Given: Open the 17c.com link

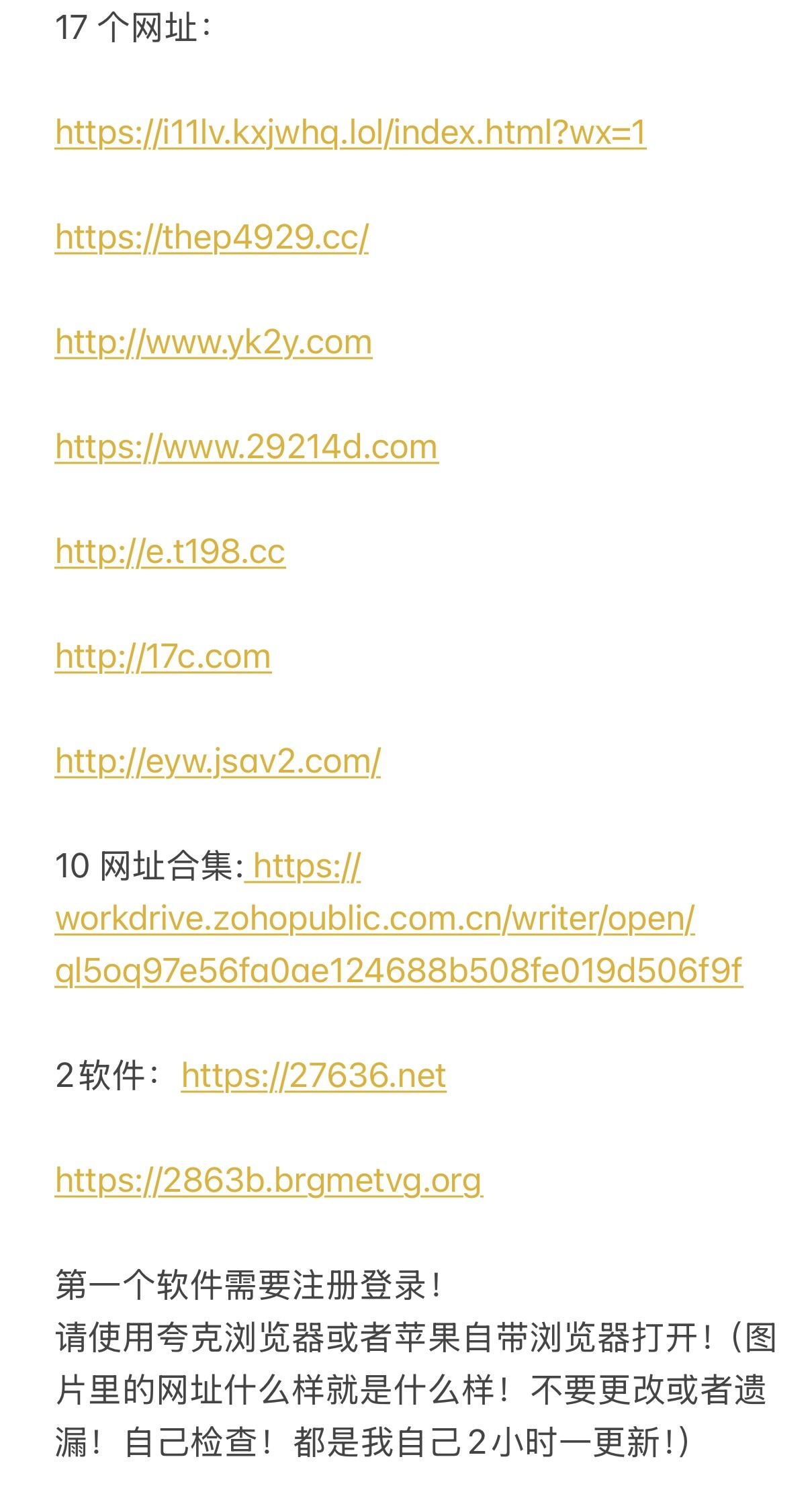Looking at the screenshot, I should click(163, 657).
